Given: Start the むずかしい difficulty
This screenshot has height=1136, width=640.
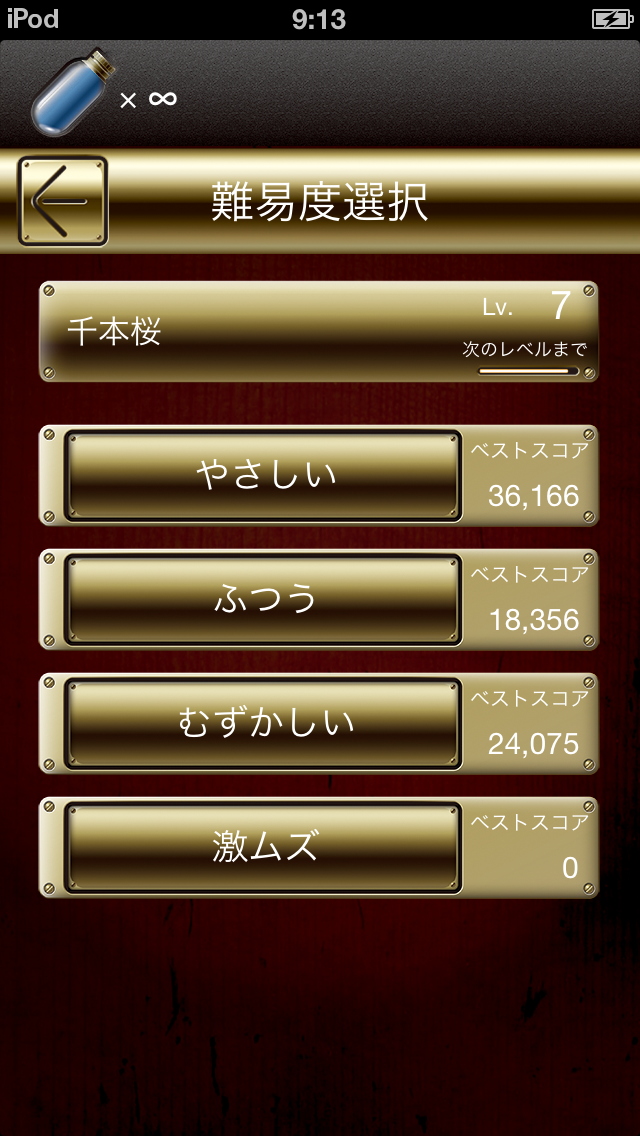Looking at the screenshot, I should tap(263, 723).
